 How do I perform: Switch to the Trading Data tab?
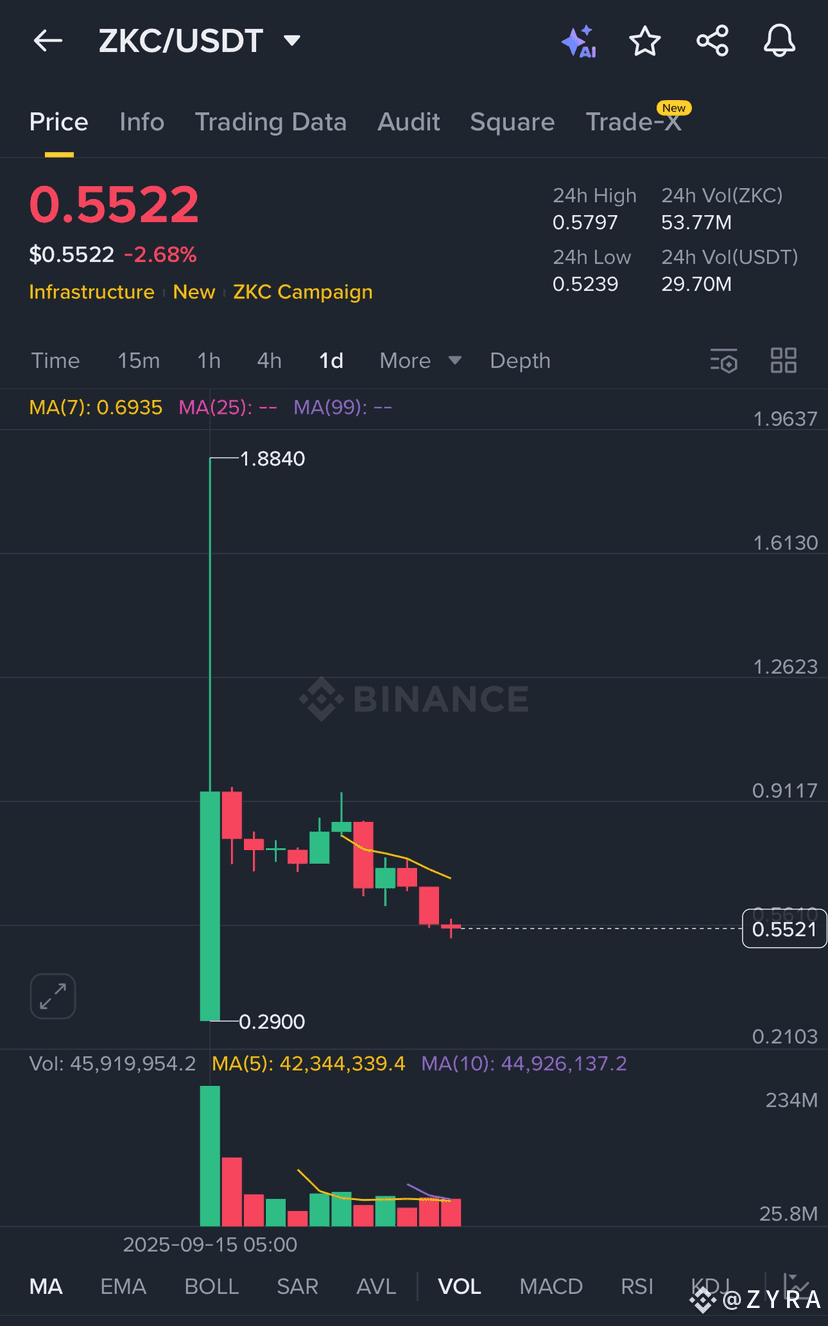click(271, 122)
